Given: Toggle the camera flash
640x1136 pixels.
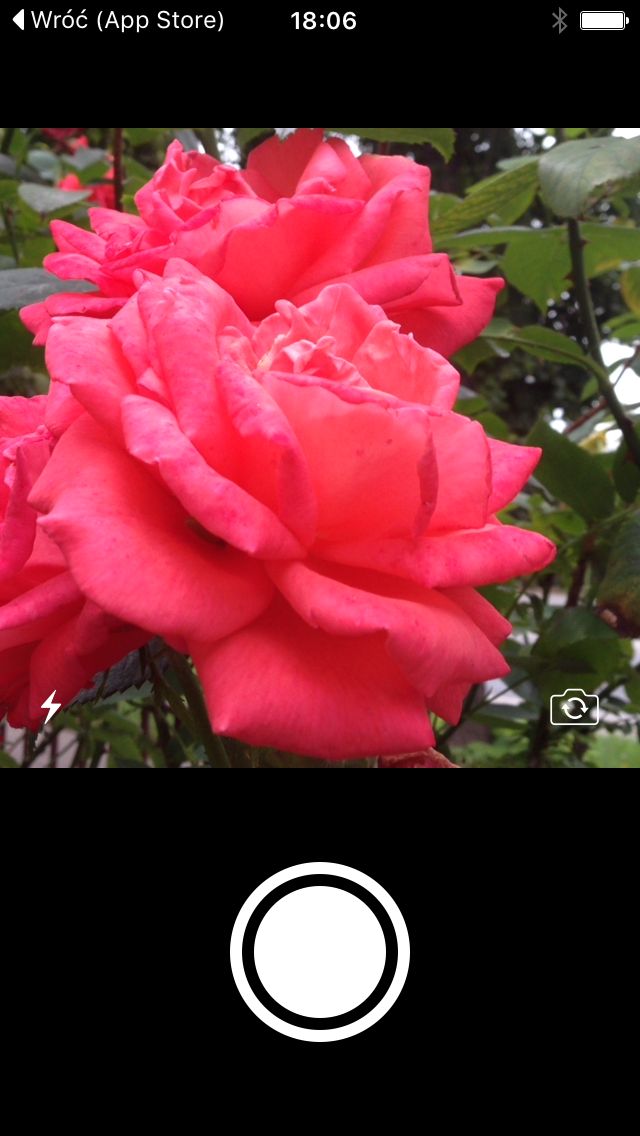Looking at the screenshot, I should coord(51,707).
